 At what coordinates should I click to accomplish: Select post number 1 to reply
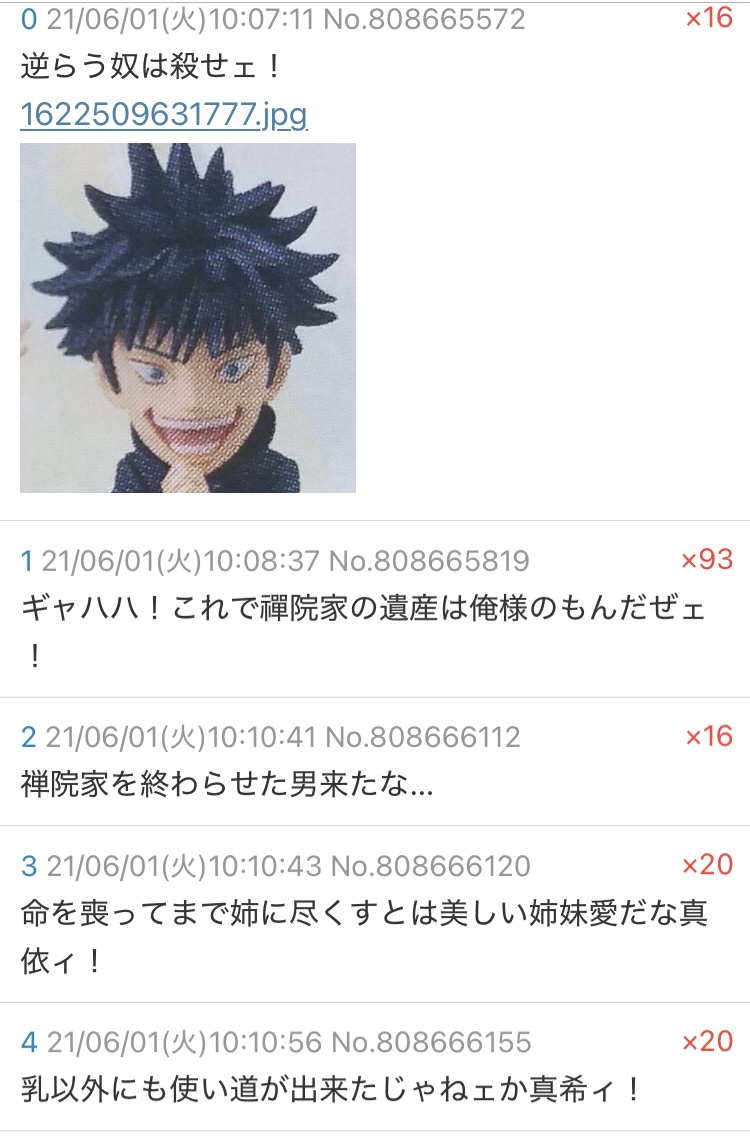pos(27,561)
